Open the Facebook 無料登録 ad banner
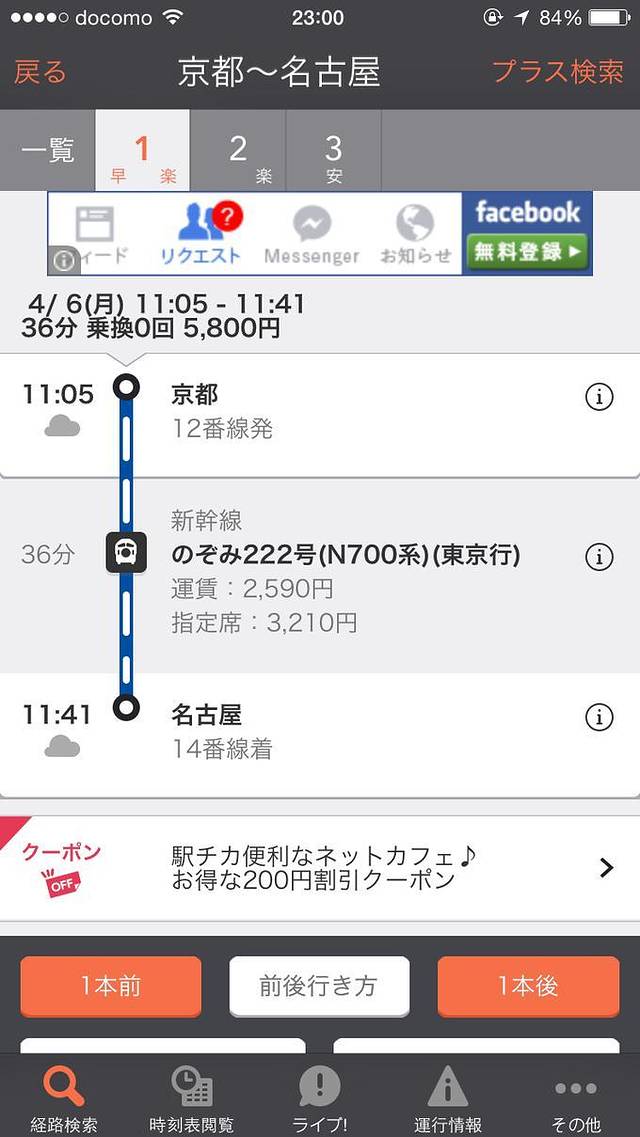Image resolution: width=640 pixels, height=1137 pixels. [526, 233]
